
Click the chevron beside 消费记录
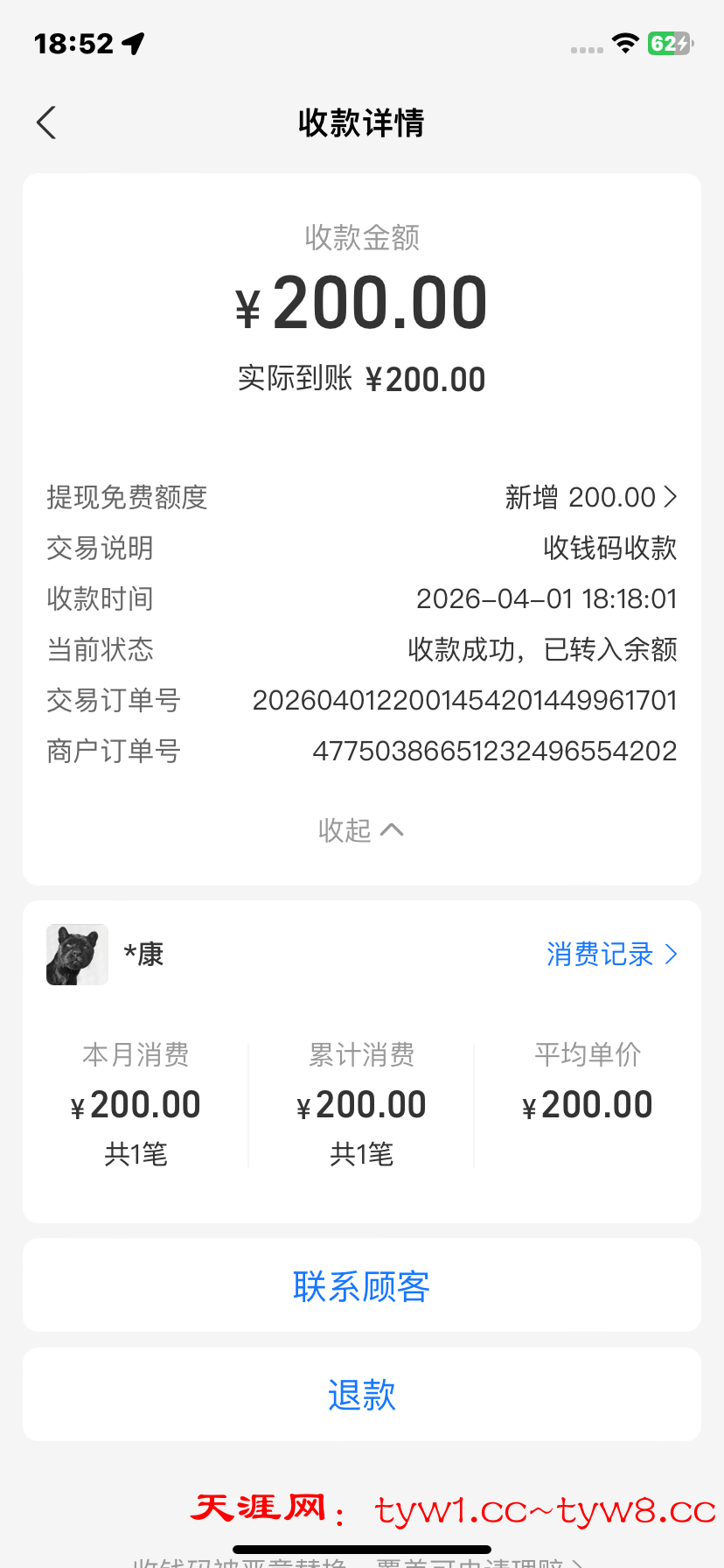pos(672,955)
